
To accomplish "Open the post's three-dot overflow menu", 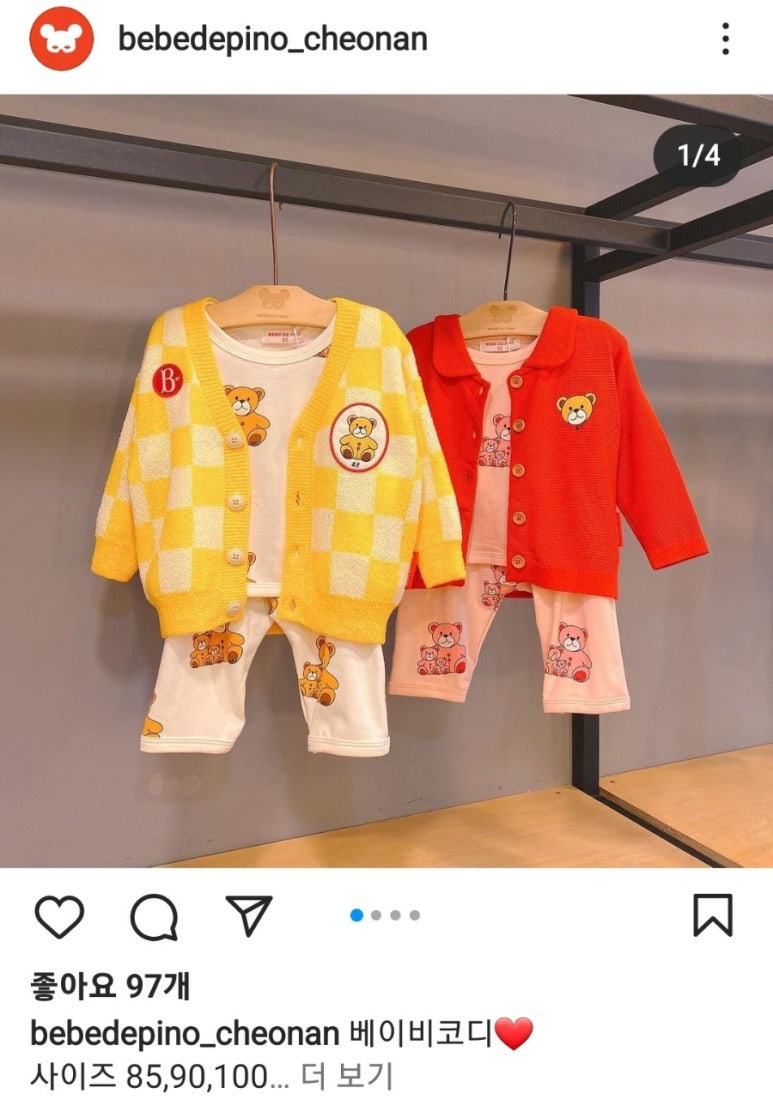I will pos(725,39).
